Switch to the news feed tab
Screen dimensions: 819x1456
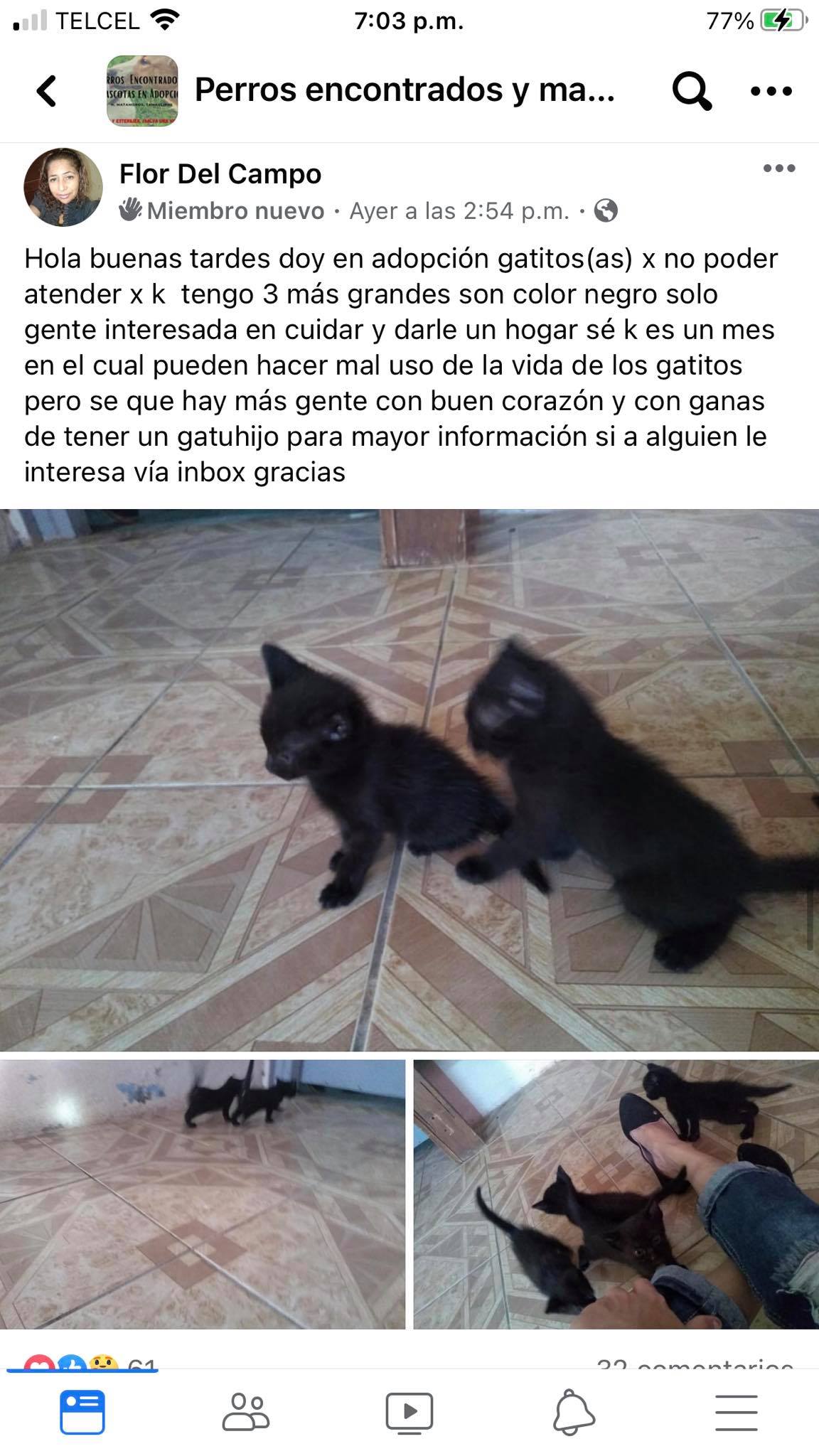(x=82, y=1411)
